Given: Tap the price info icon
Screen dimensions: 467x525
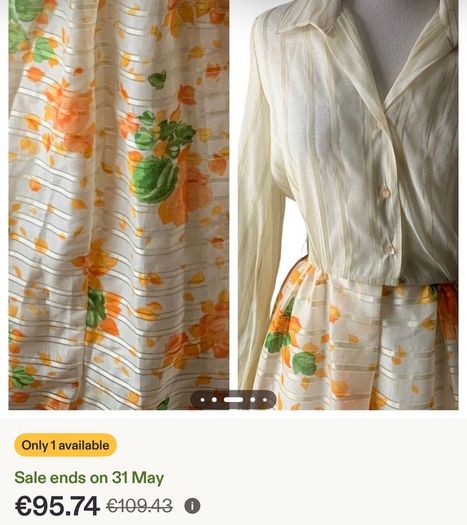Looking at the screenshot, I should 192,506.
